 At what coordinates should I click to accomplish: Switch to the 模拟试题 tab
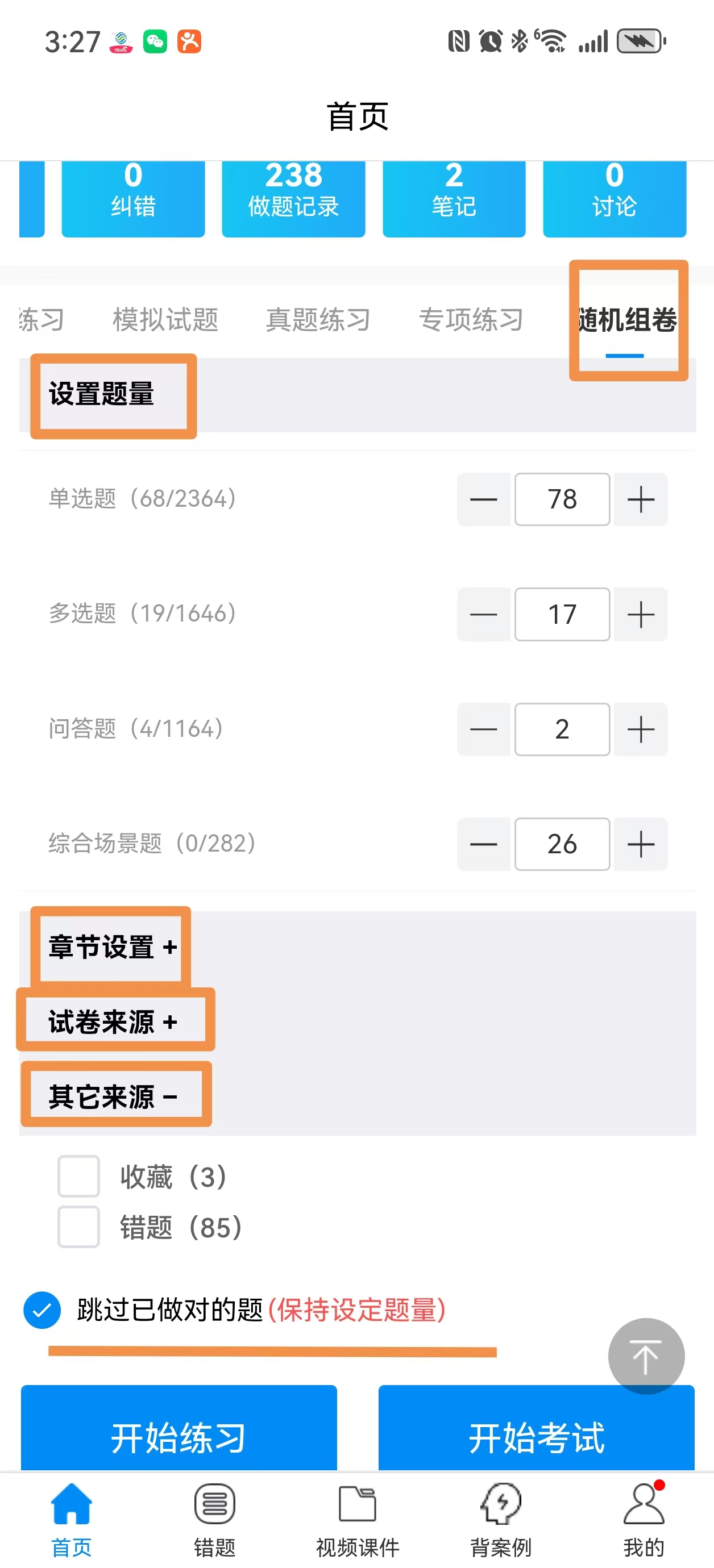click(165, 319)
